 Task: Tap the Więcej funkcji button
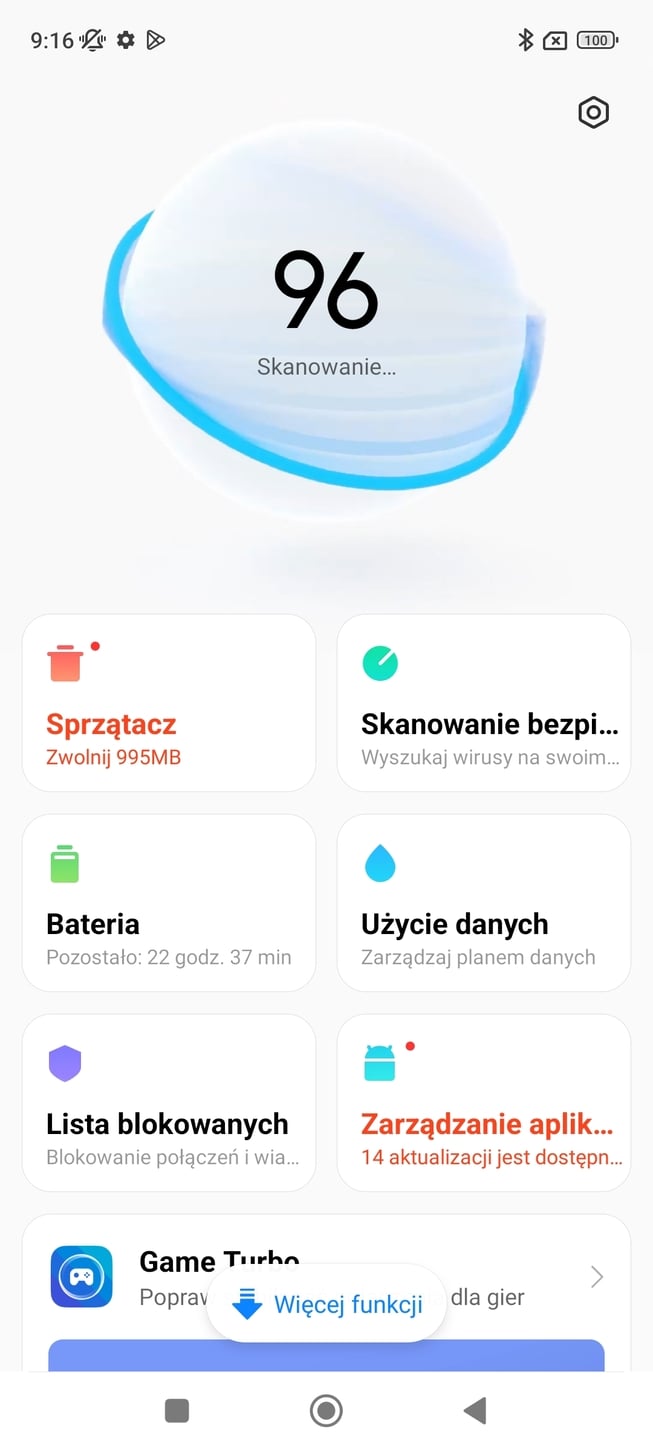point(327,1305)
